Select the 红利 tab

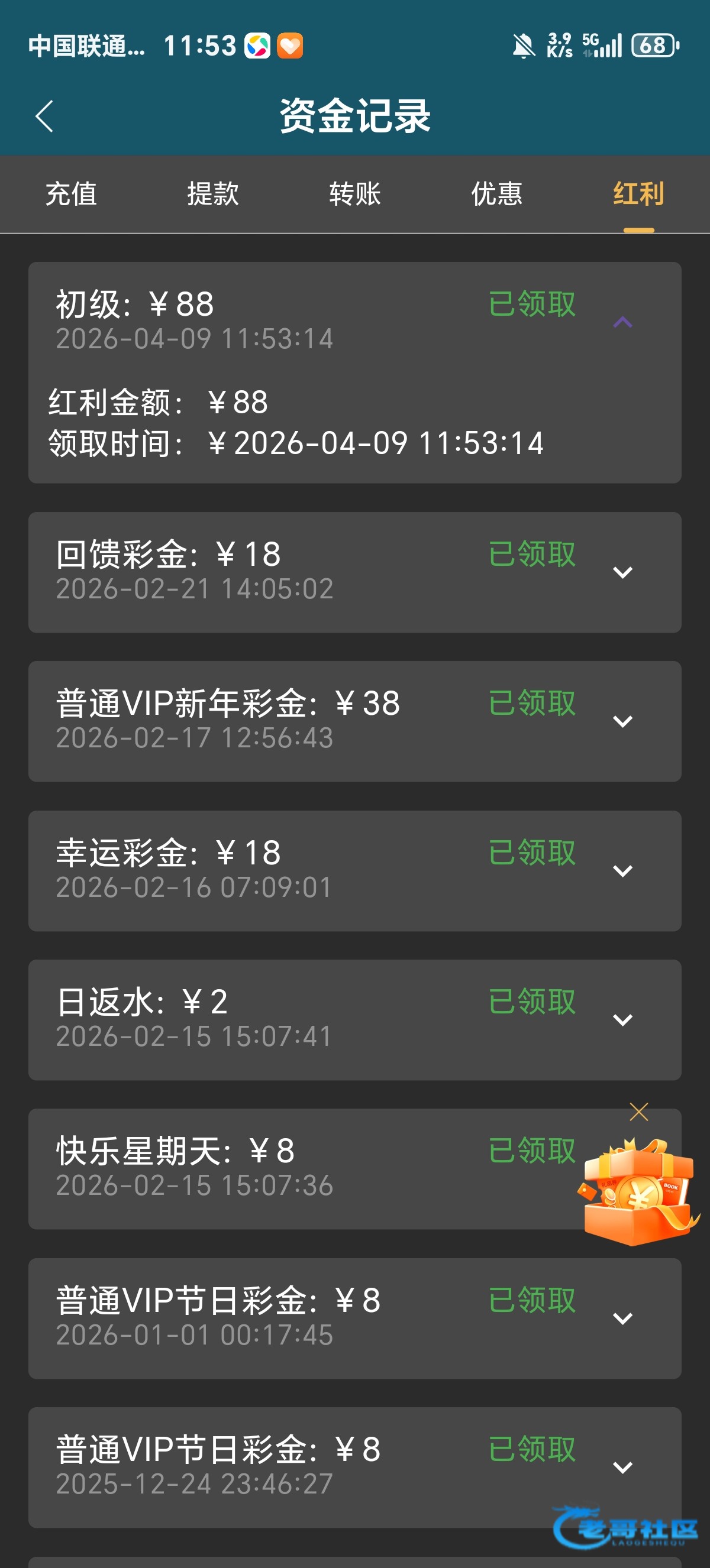638,194
